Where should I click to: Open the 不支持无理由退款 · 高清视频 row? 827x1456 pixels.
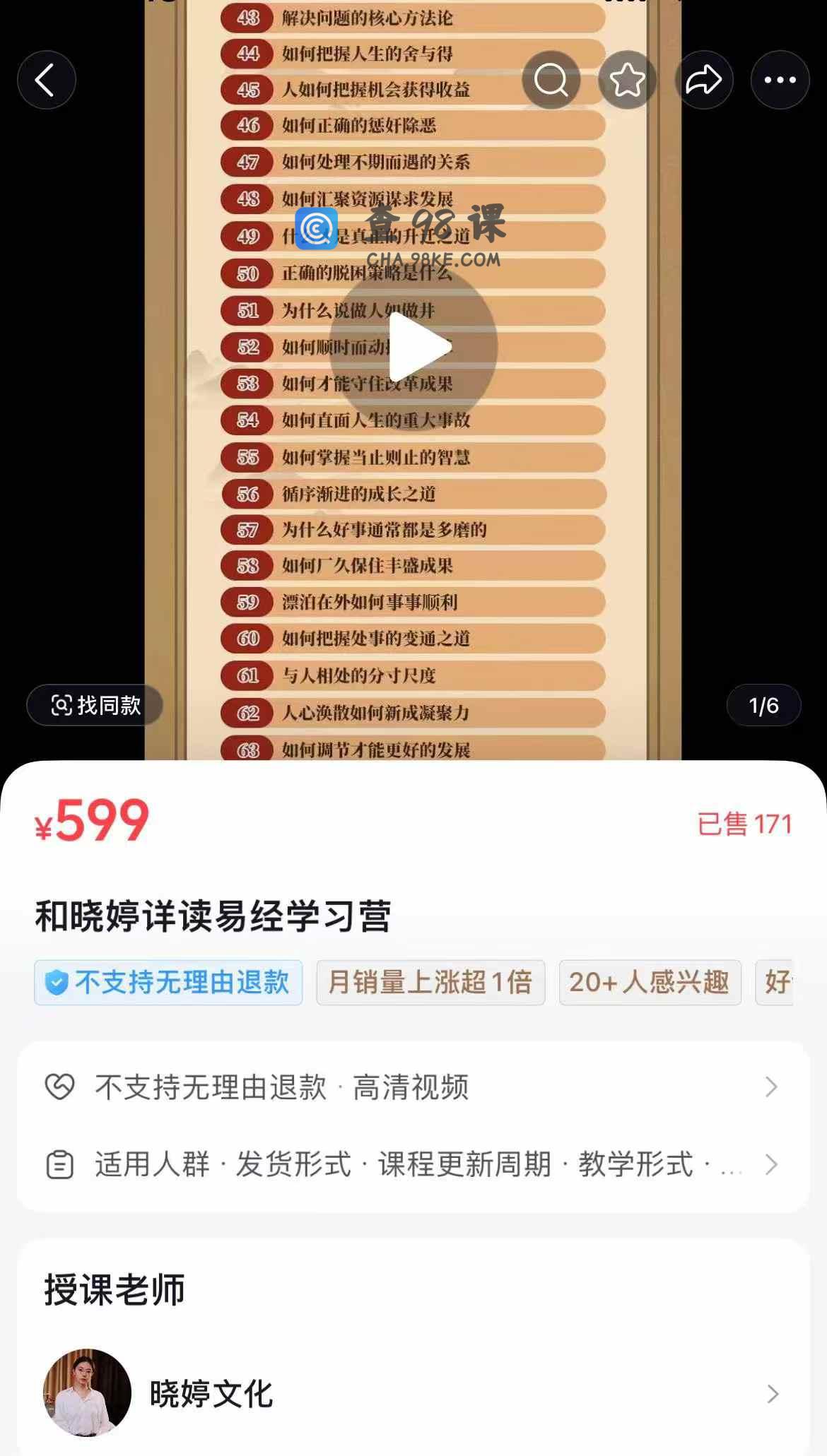coord(413,1087)
